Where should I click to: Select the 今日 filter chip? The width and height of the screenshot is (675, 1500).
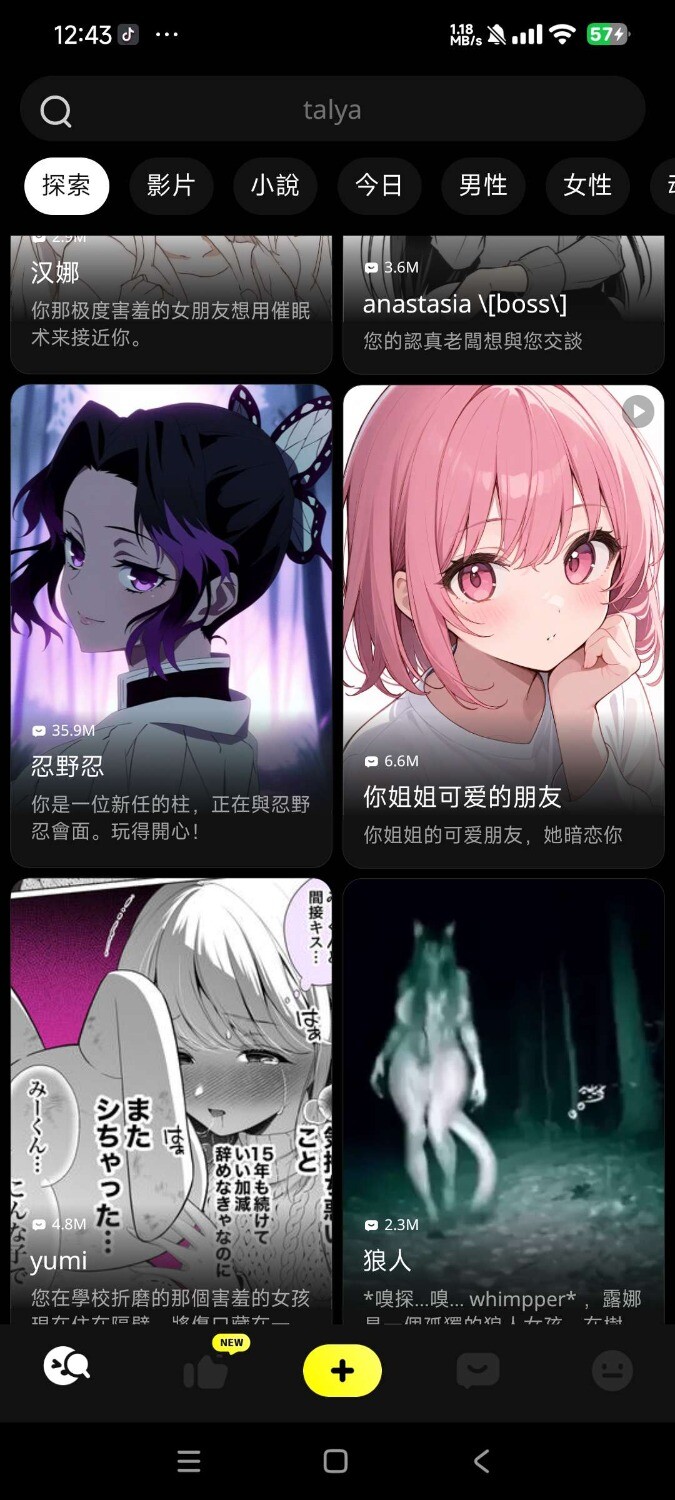pos(379,186)
